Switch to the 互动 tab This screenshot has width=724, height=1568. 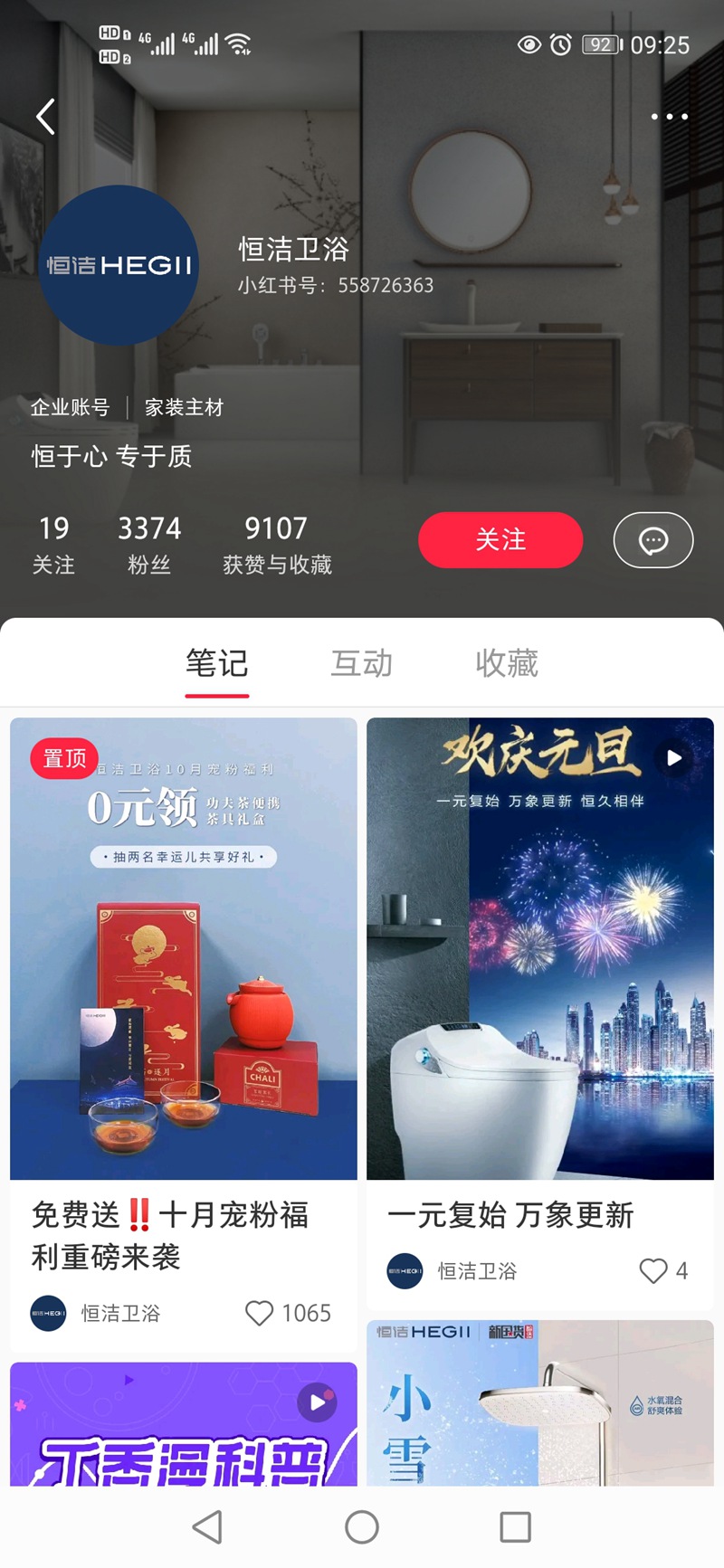click(x=361, y=663)
